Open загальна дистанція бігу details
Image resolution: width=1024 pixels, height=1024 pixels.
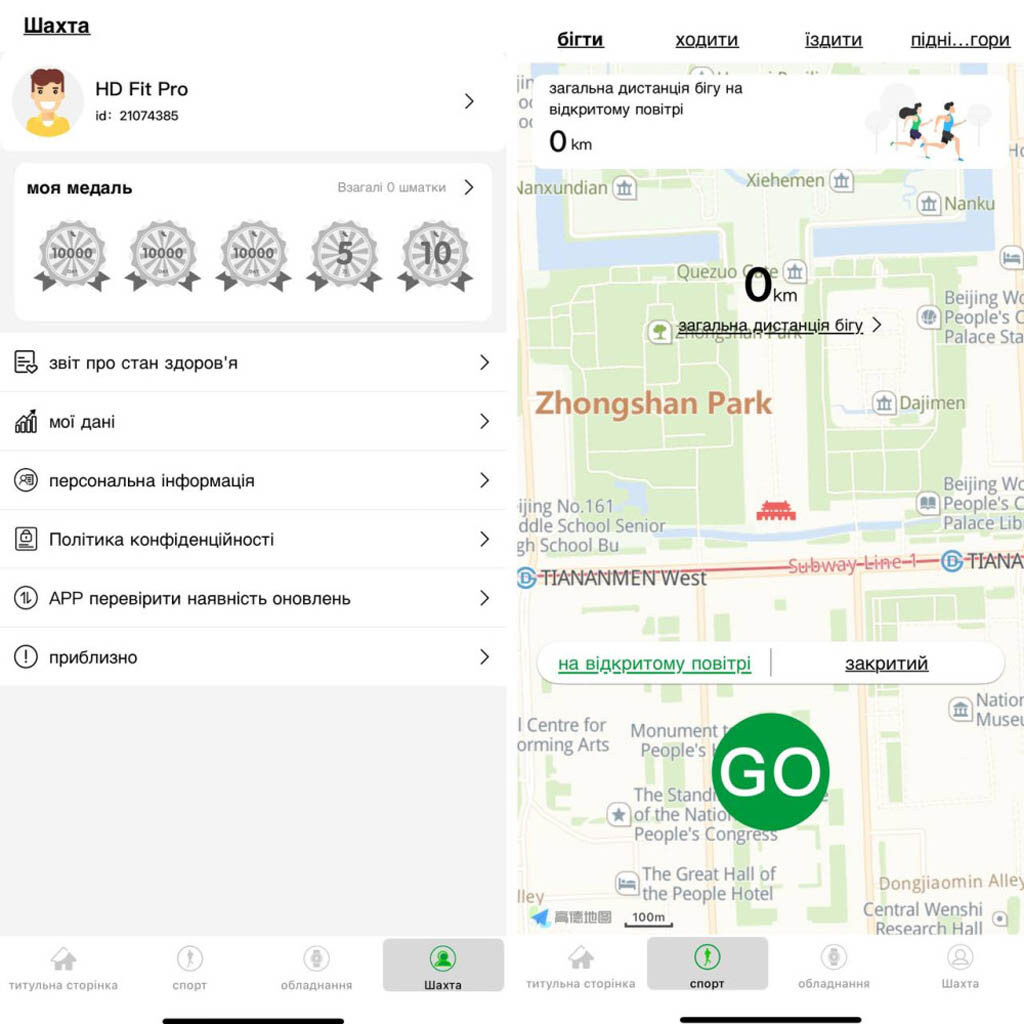[x=779, y=325]
